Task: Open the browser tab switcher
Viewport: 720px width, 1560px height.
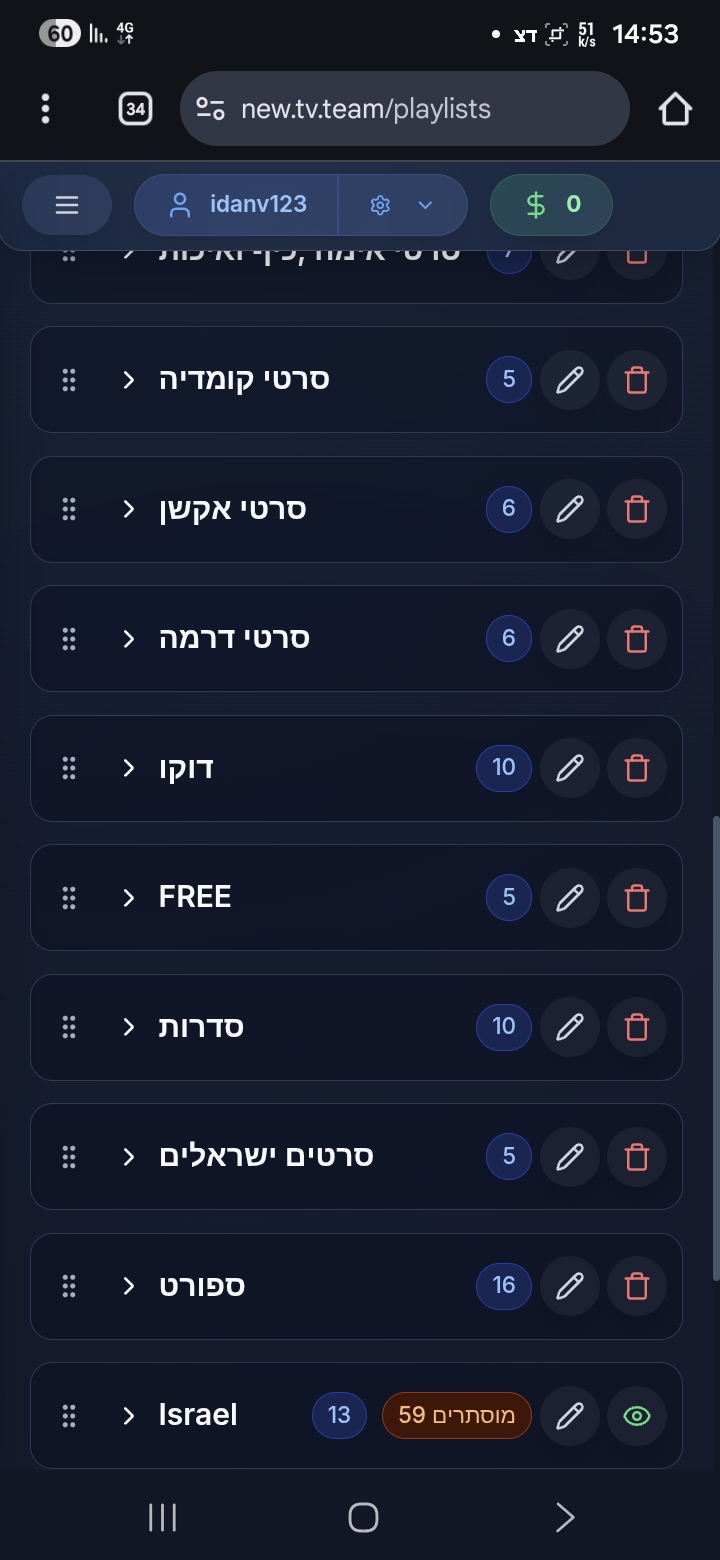Action: pos(135,108)
